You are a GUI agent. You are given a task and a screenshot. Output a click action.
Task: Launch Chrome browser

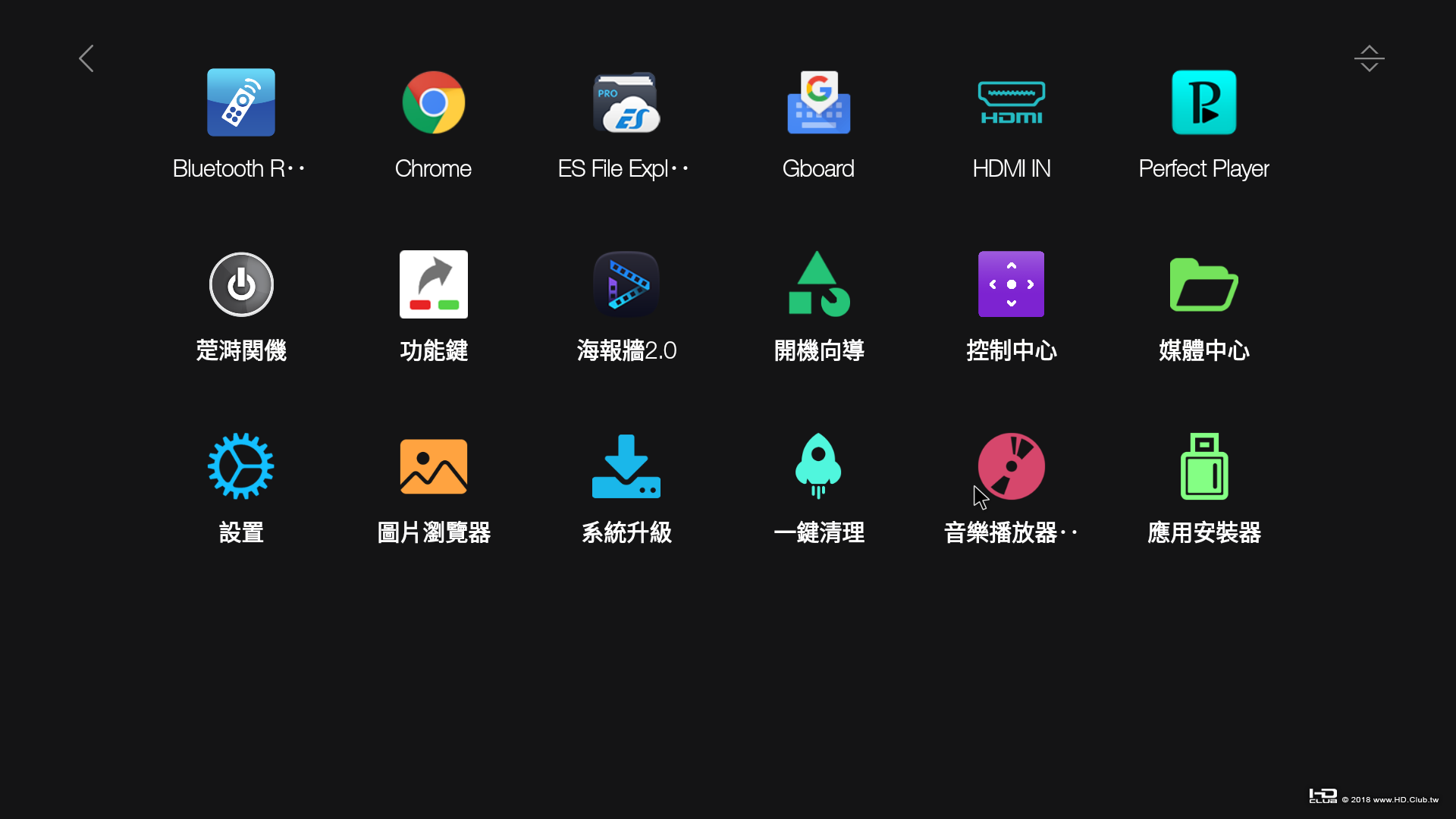(433, 102)
